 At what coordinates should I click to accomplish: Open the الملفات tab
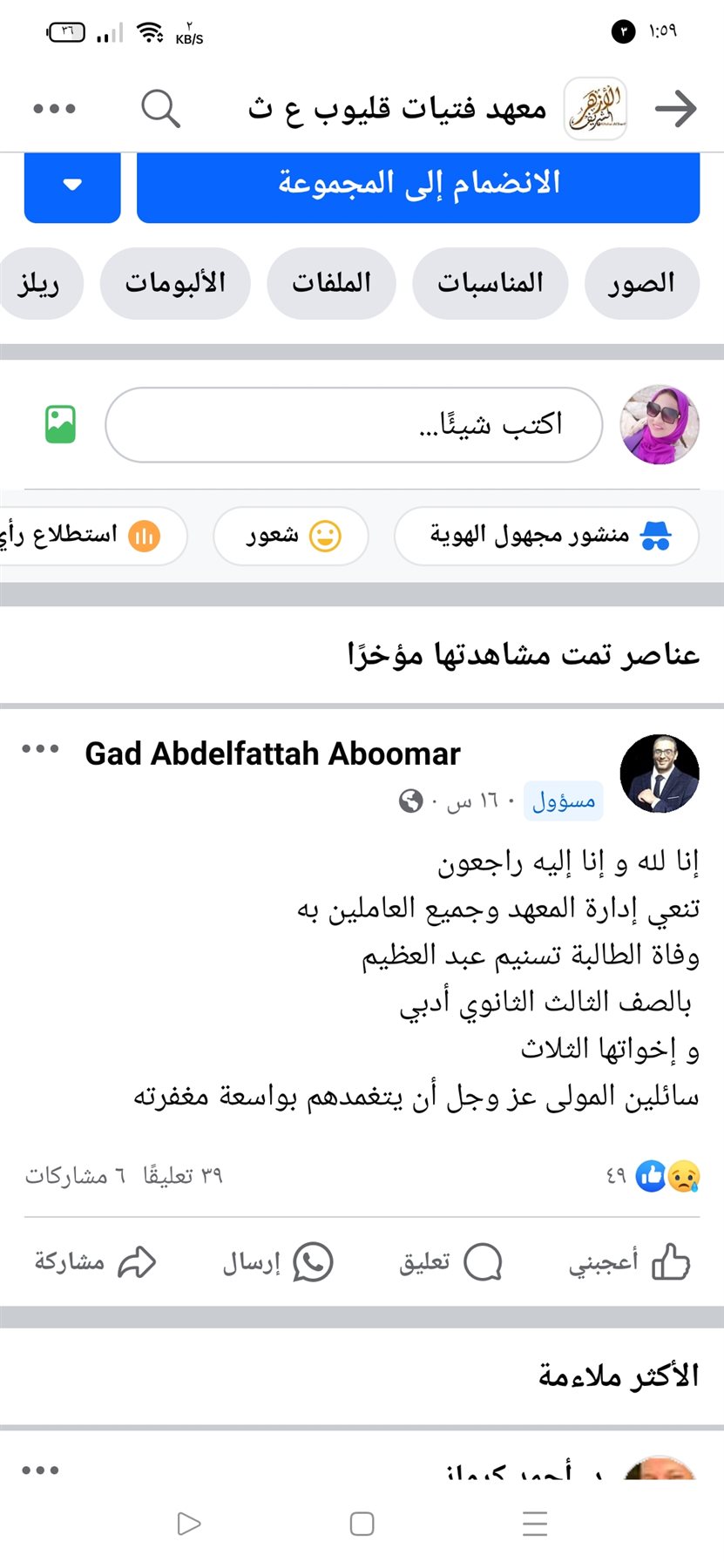[x=331, y=283]
